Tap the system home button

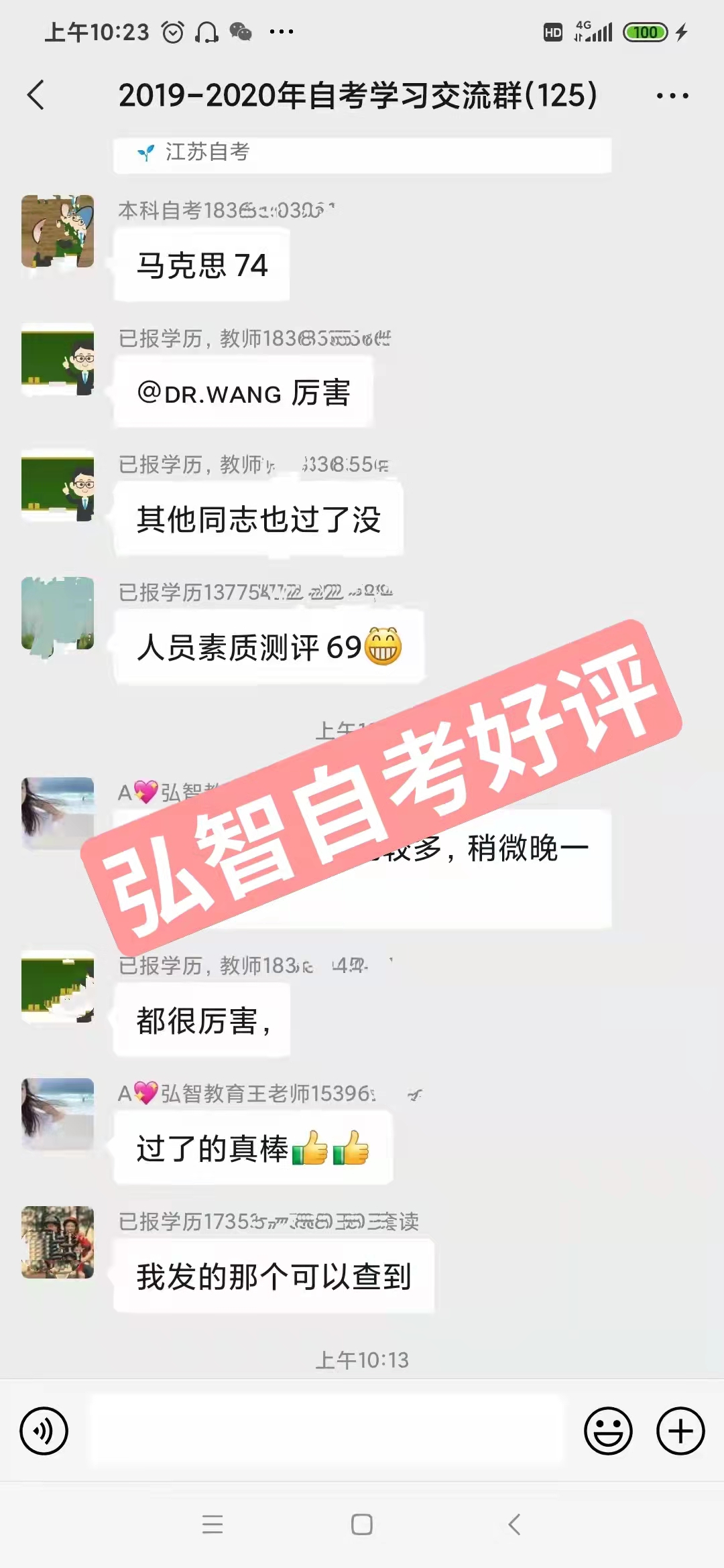(362, 1524)
